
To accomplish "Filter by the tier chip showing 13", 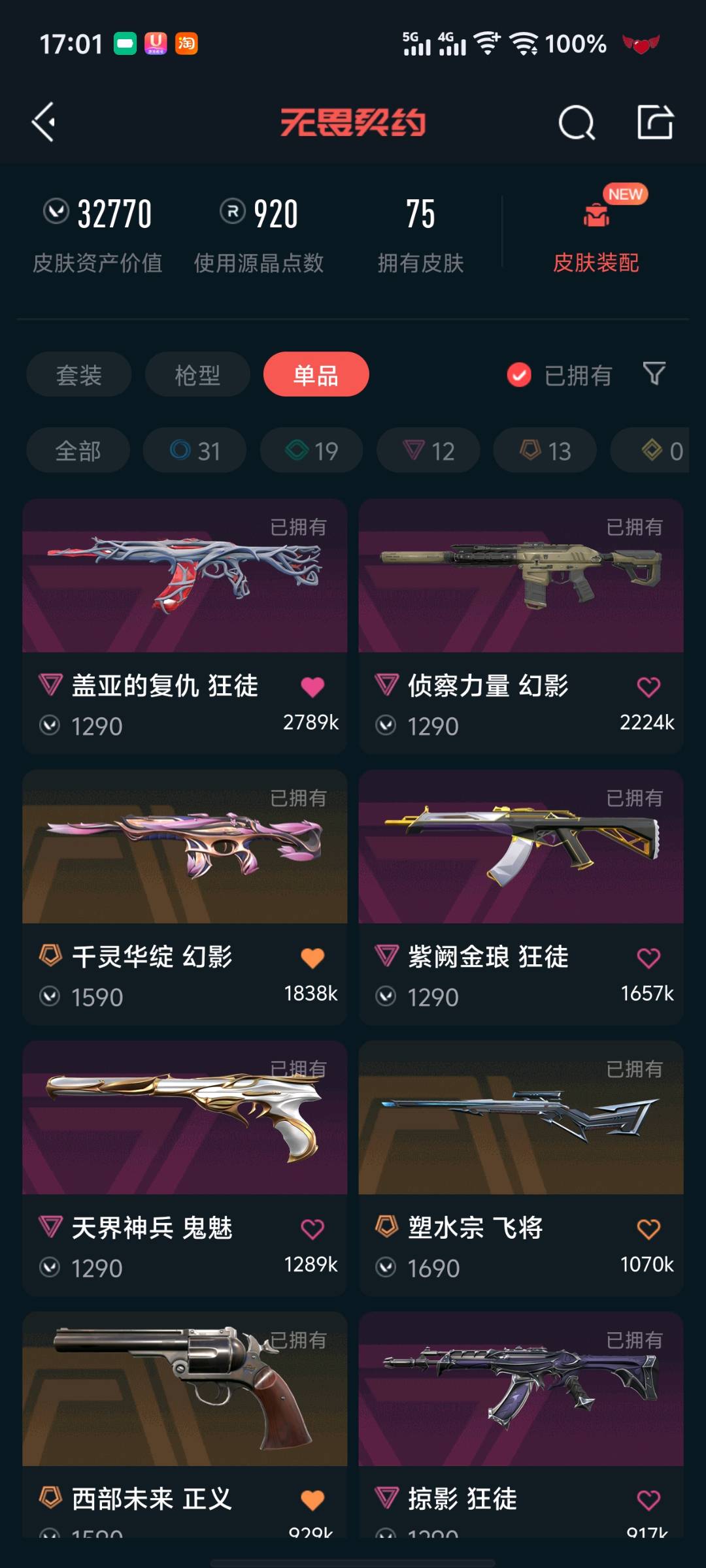I will pos(545,451).
